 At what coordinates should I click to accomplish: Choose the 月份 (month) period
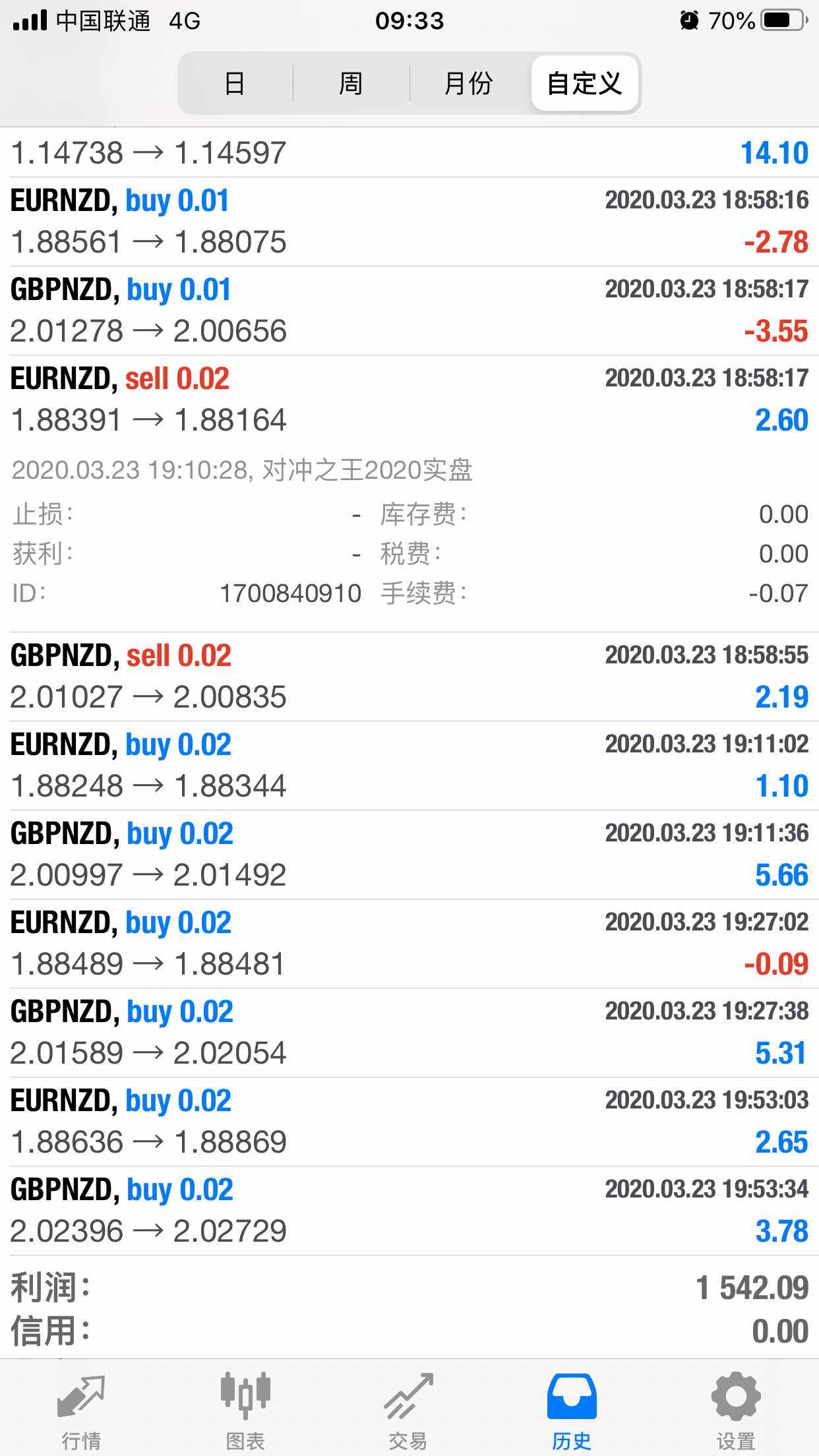coord(468,84)
